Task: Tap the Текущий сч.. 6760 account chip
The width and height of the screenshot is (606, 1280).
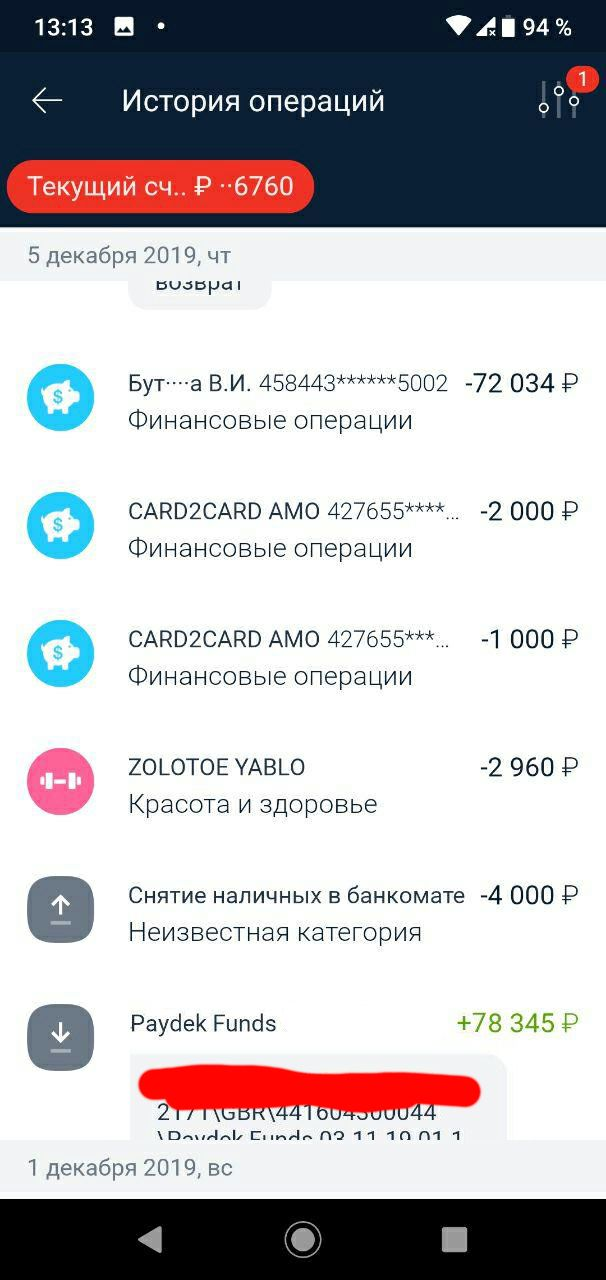Action: click(x=160, y=187)
